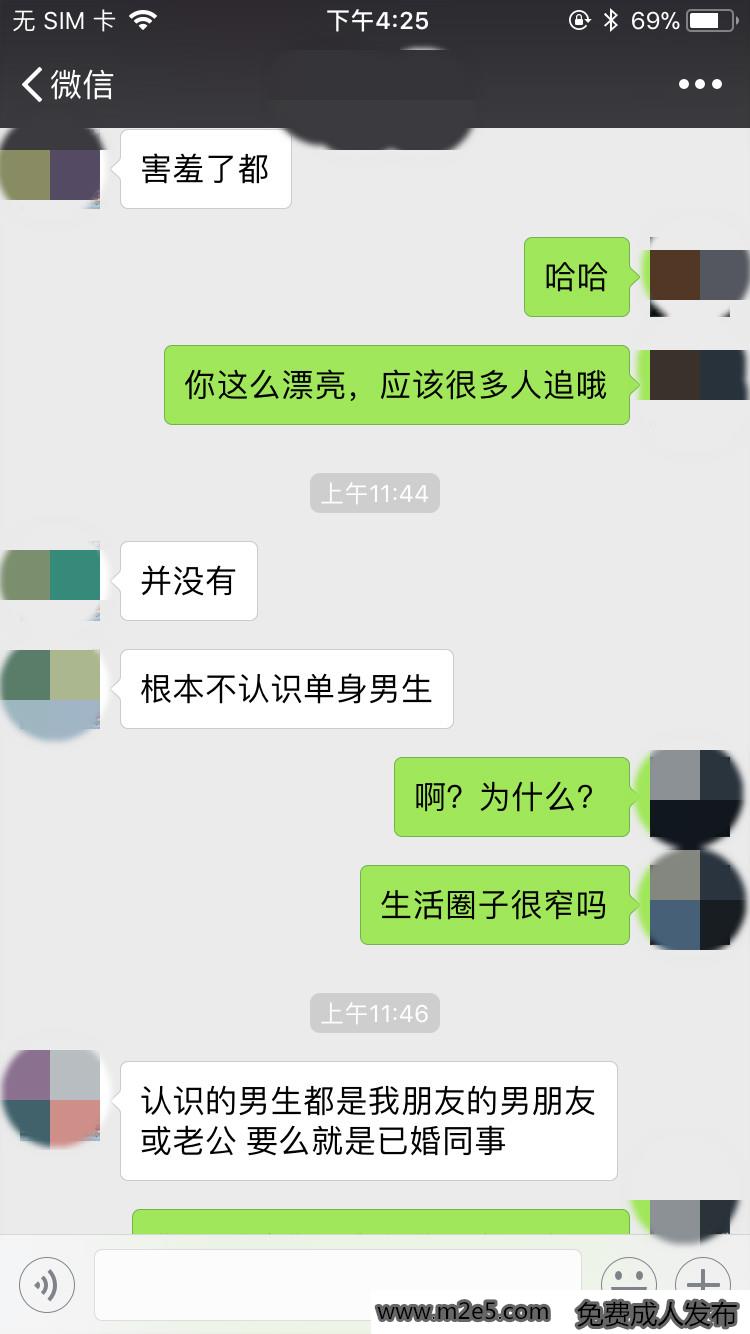750x1334 pixels.
Task: Go back to the 微信 chat list
Action: click(68, 85)
